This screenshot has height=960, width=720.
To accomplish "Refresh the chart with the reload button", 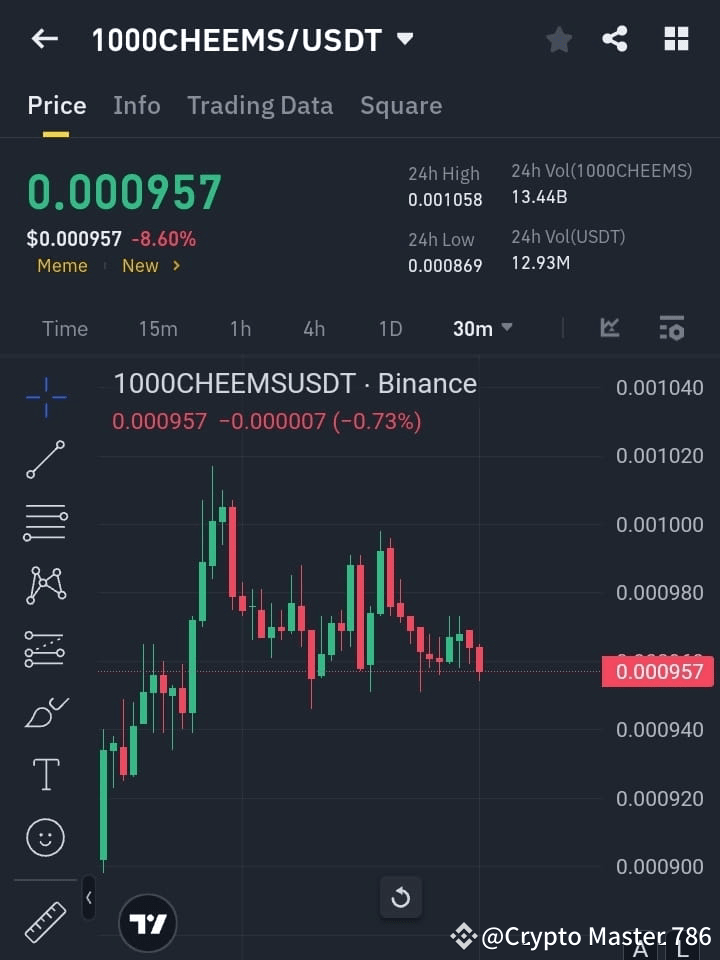I will [x=401, y=898].
